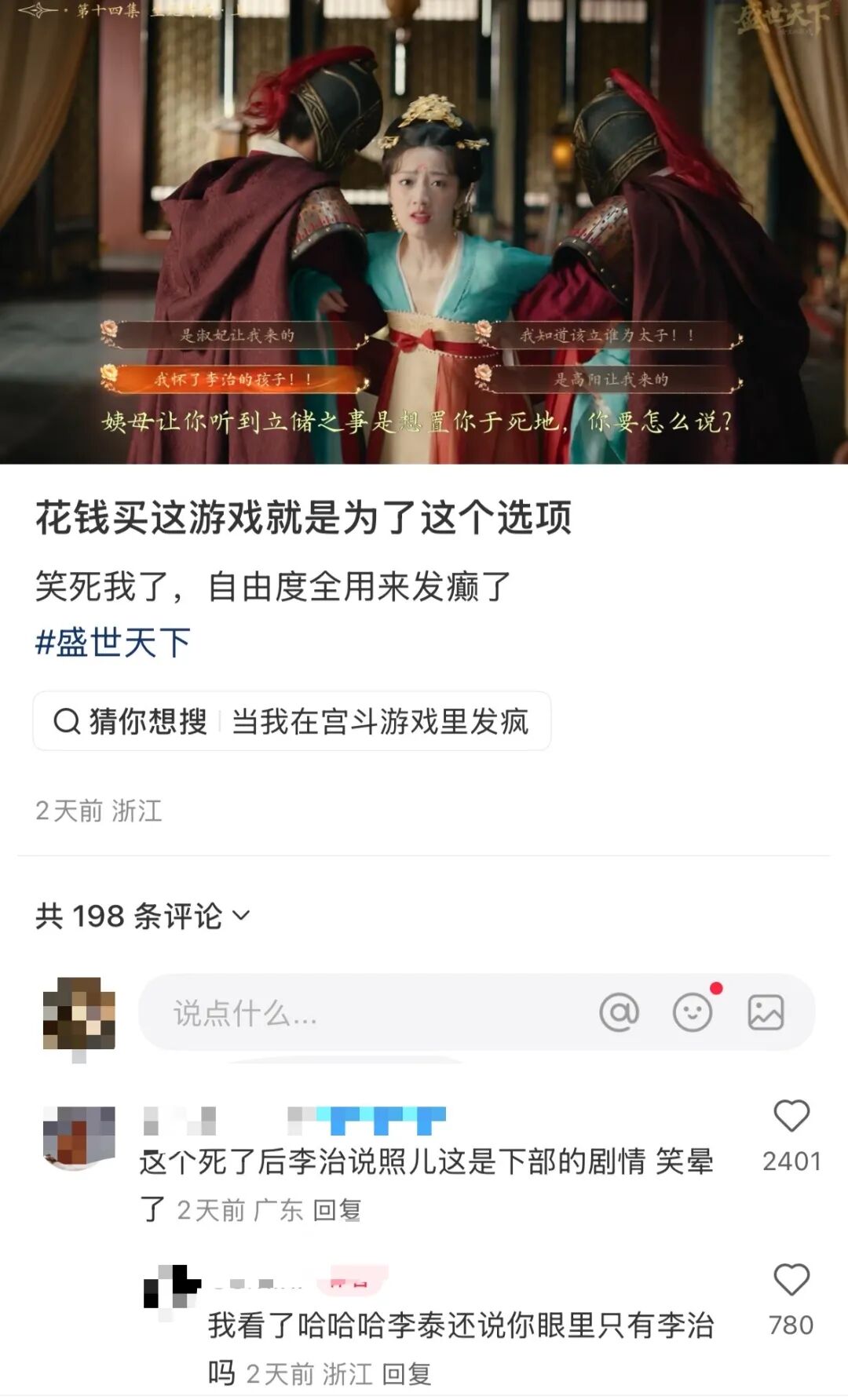848x1400 pixels.
Task: Attach an image to the comment
Action: point(766,1012)
